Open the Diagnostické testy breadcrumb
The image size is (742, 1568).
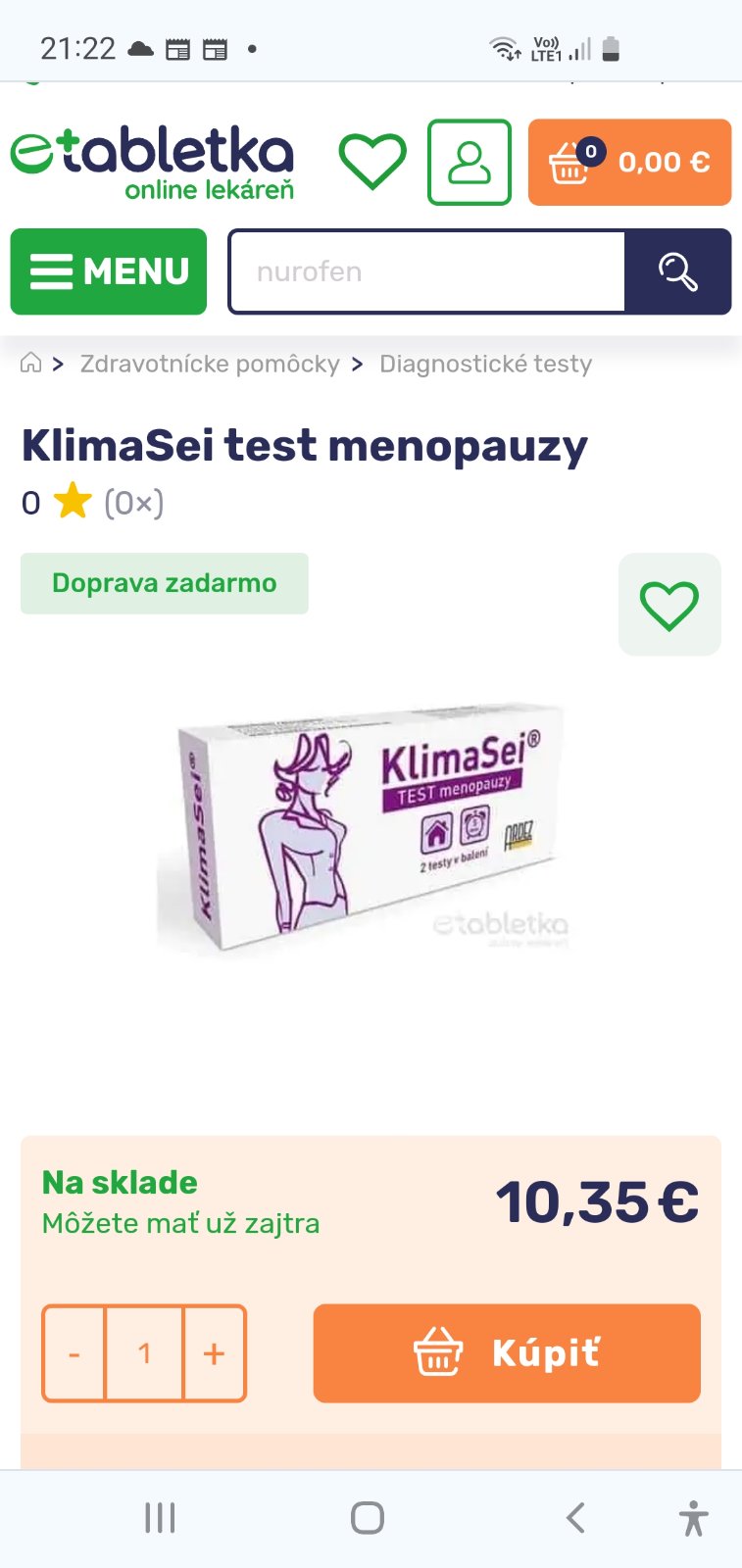[485, 364]
